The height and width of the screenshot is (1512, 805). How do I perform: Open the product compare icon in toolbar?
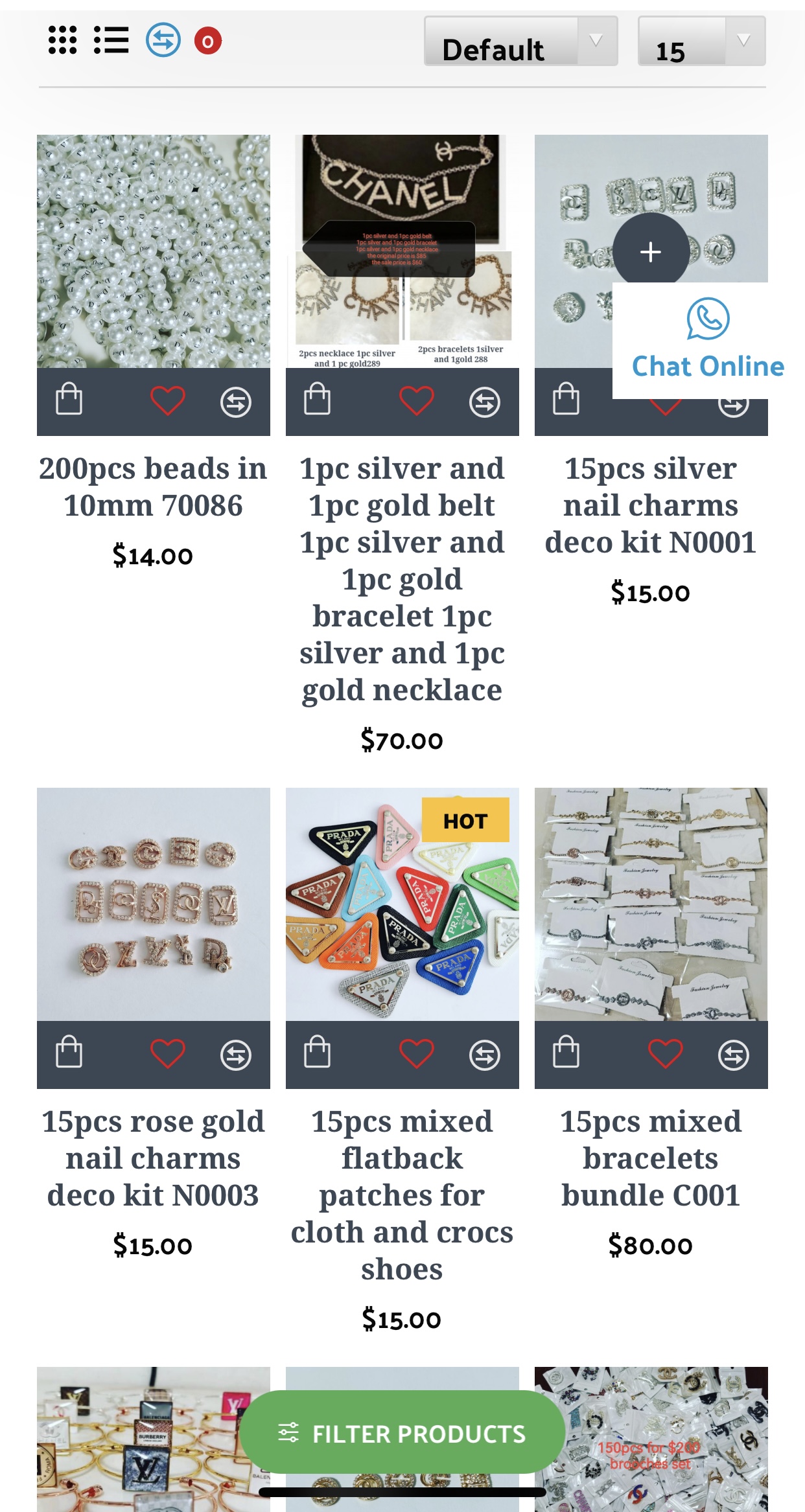click(x=163, y=40)
